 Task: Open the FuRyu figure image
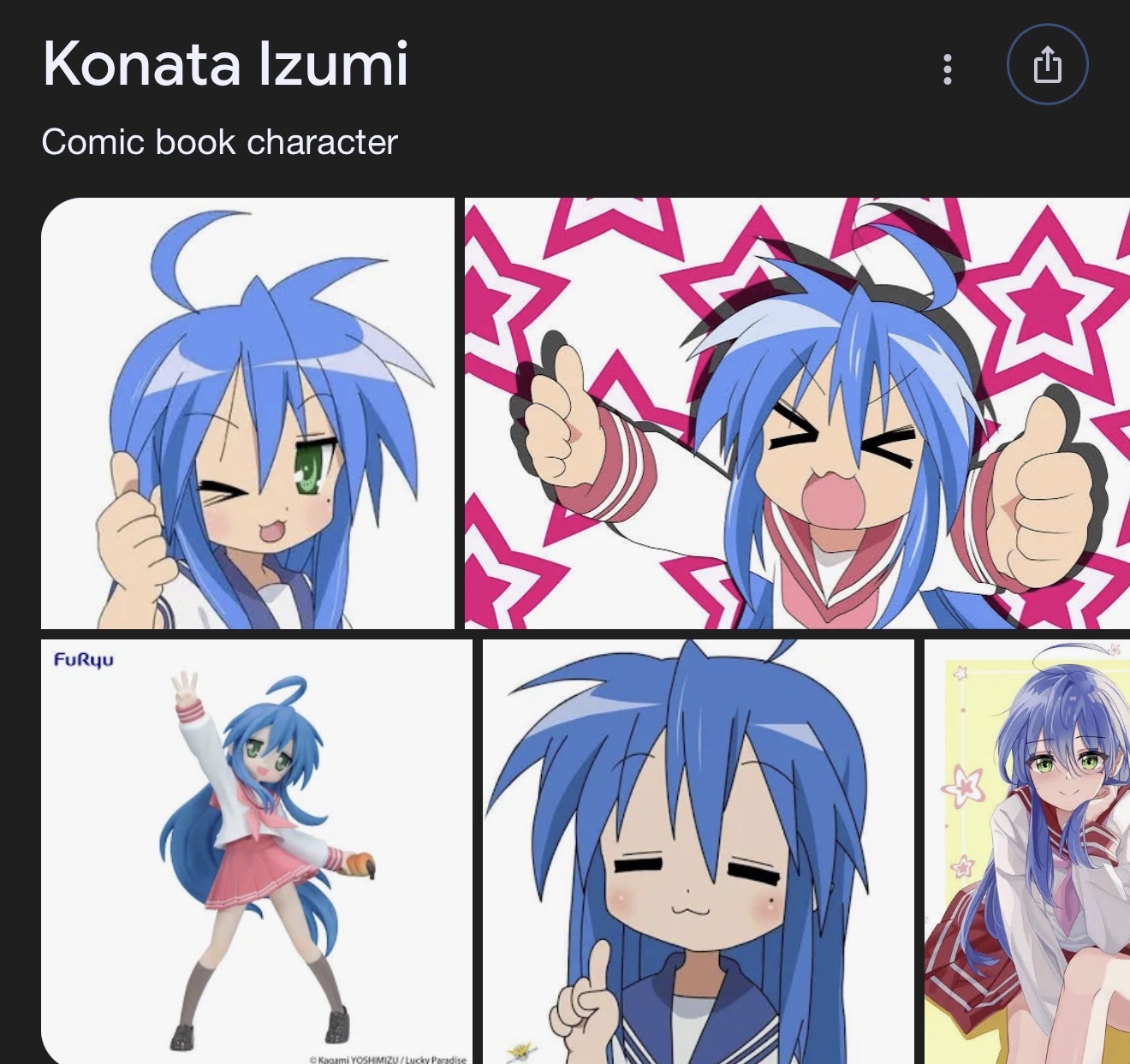pyautogui.click(x=256, y=851)
